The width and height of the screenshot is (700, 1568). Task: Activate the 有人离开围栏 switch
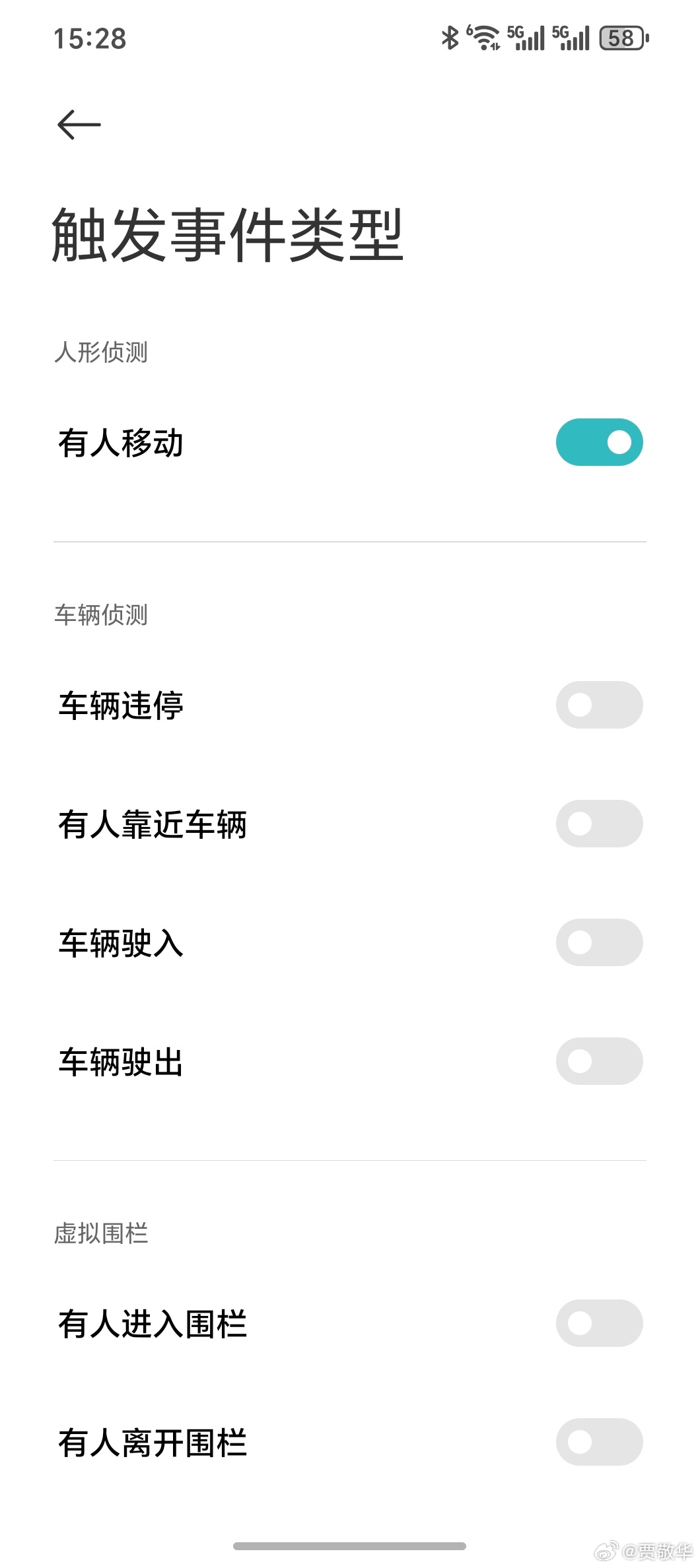[599, 1442]
